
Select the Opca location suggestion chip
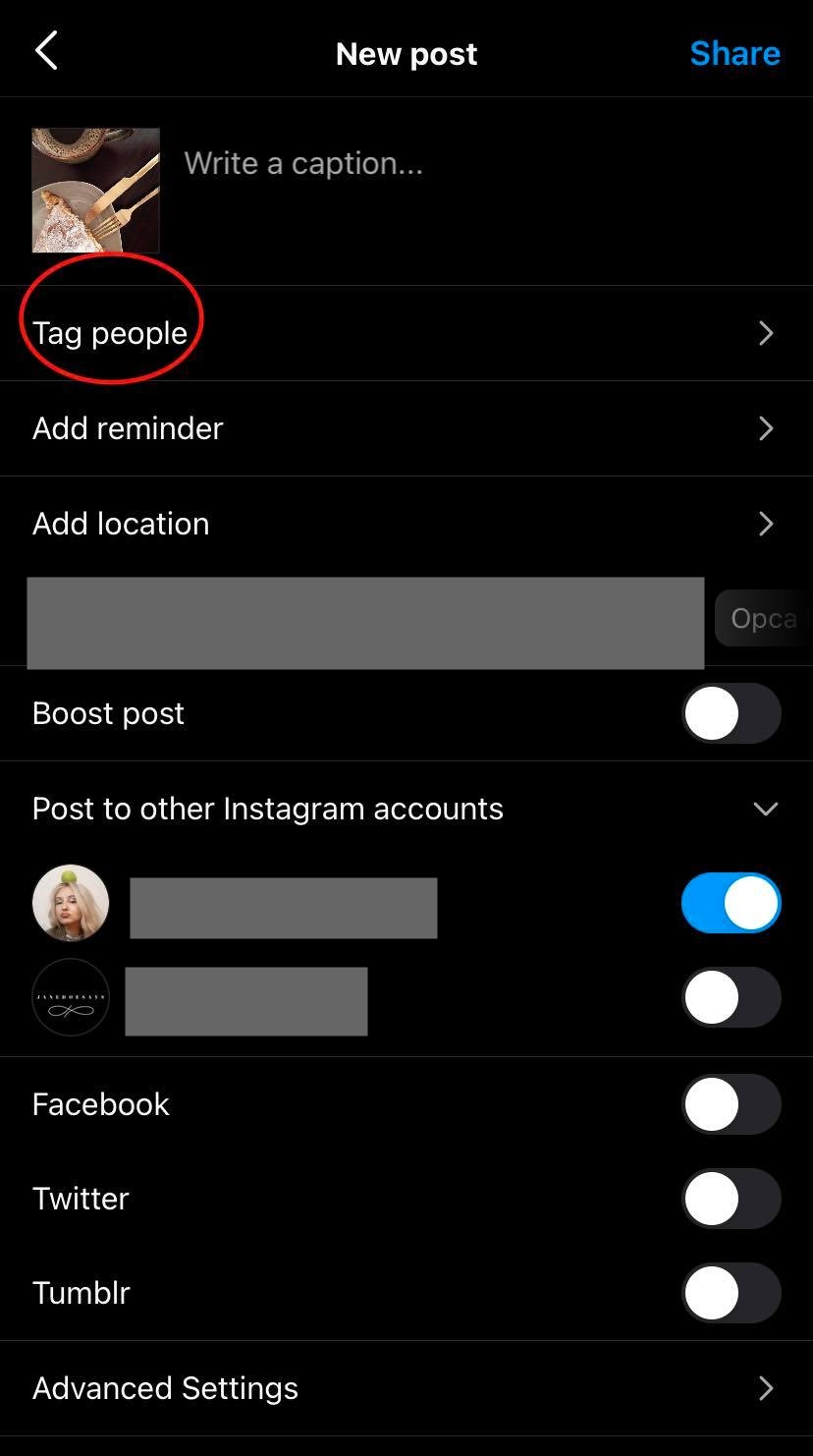(x=764, y=618)
